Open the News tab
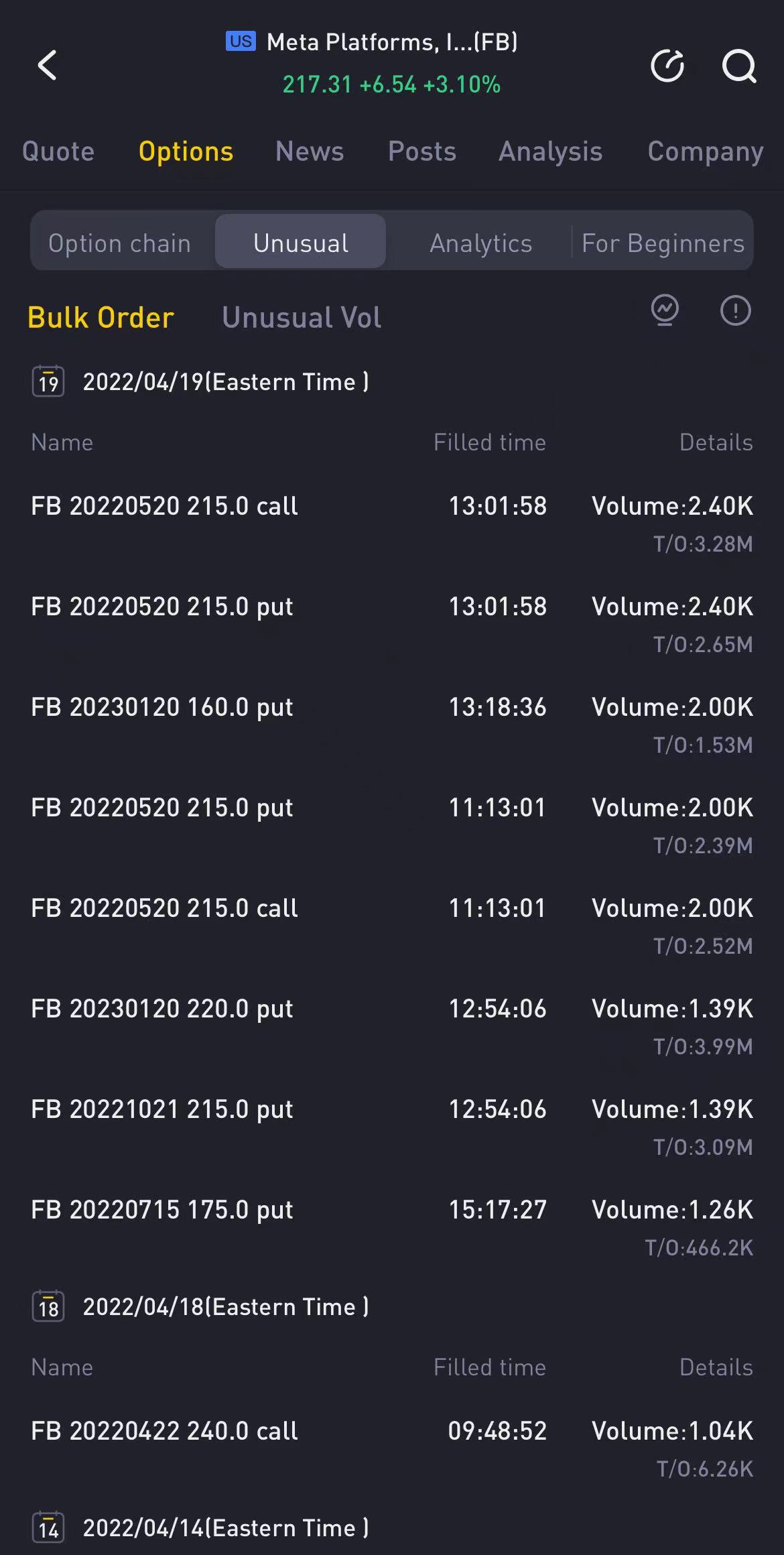 310,151
